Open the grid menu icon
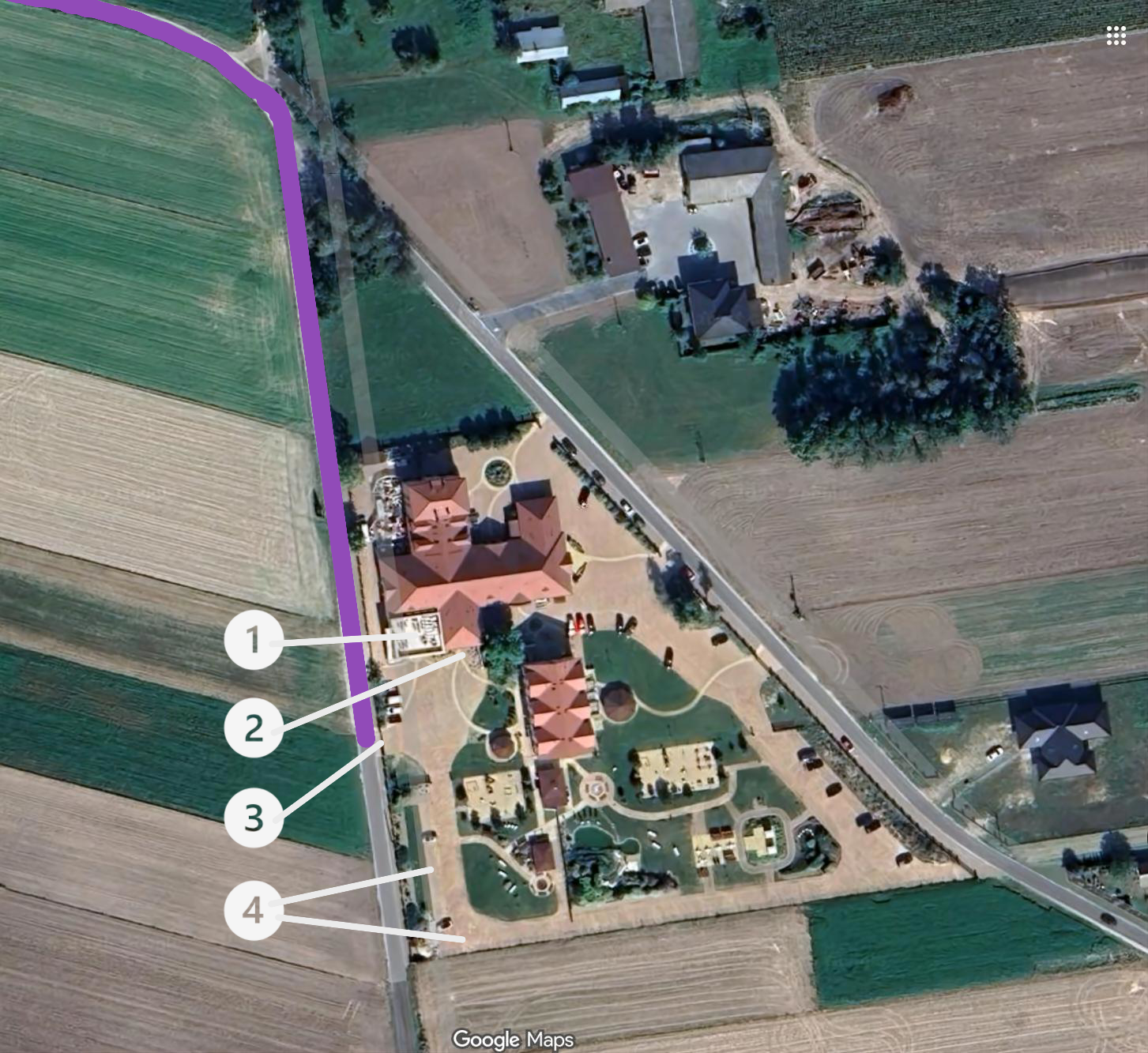Screen dimensions: 1148x1053 (1116, 36)
